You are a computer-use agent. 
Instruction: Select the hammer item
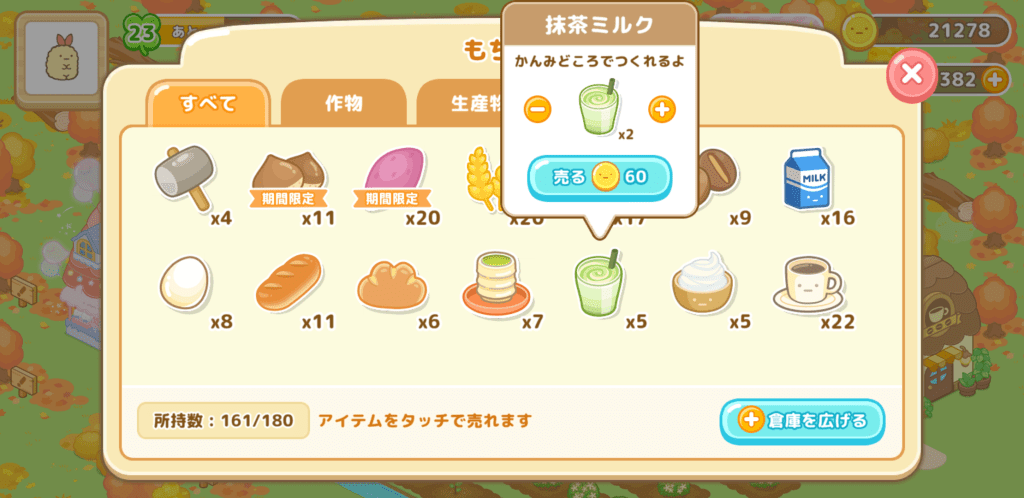[181, 176]
